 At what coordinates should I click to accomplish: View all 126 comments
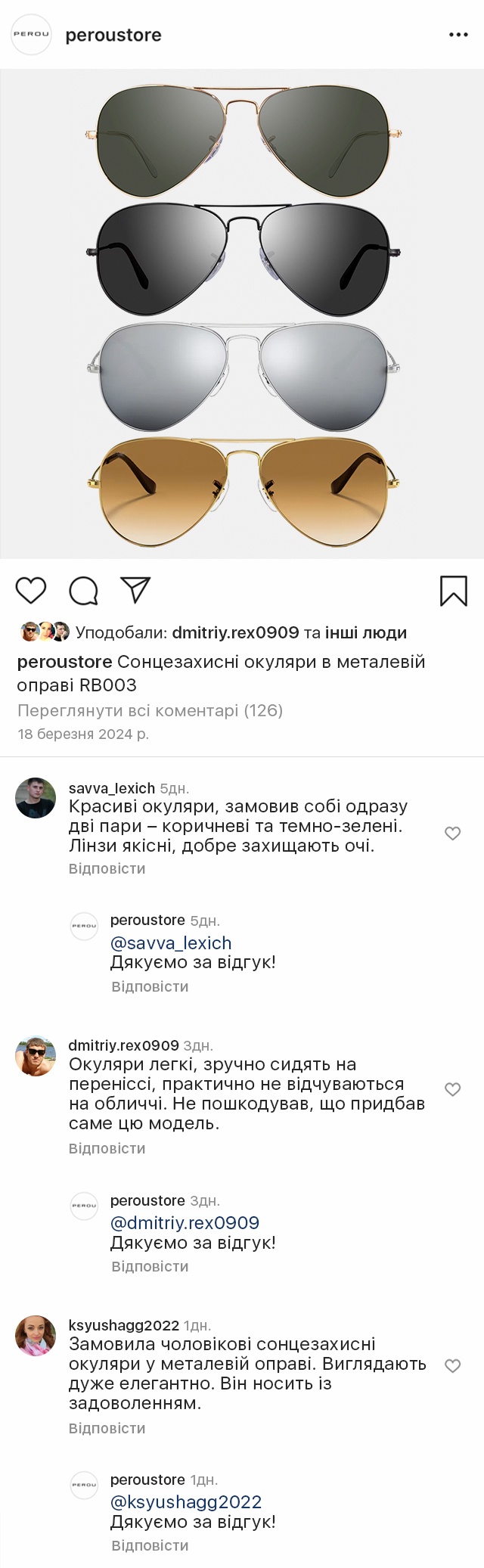coord(150,710)
